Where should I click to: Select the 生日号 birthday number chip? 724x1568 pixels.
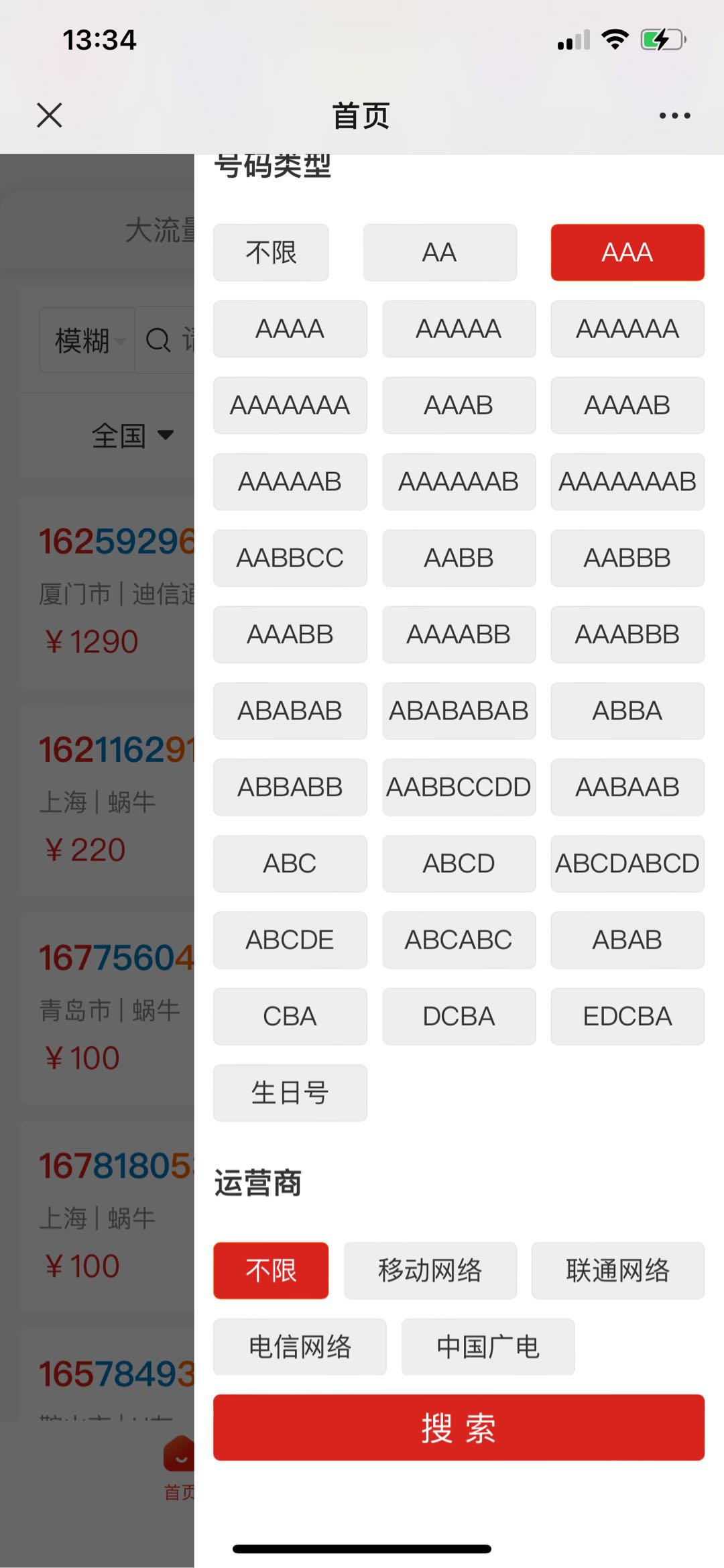(x=290, y=1093)
